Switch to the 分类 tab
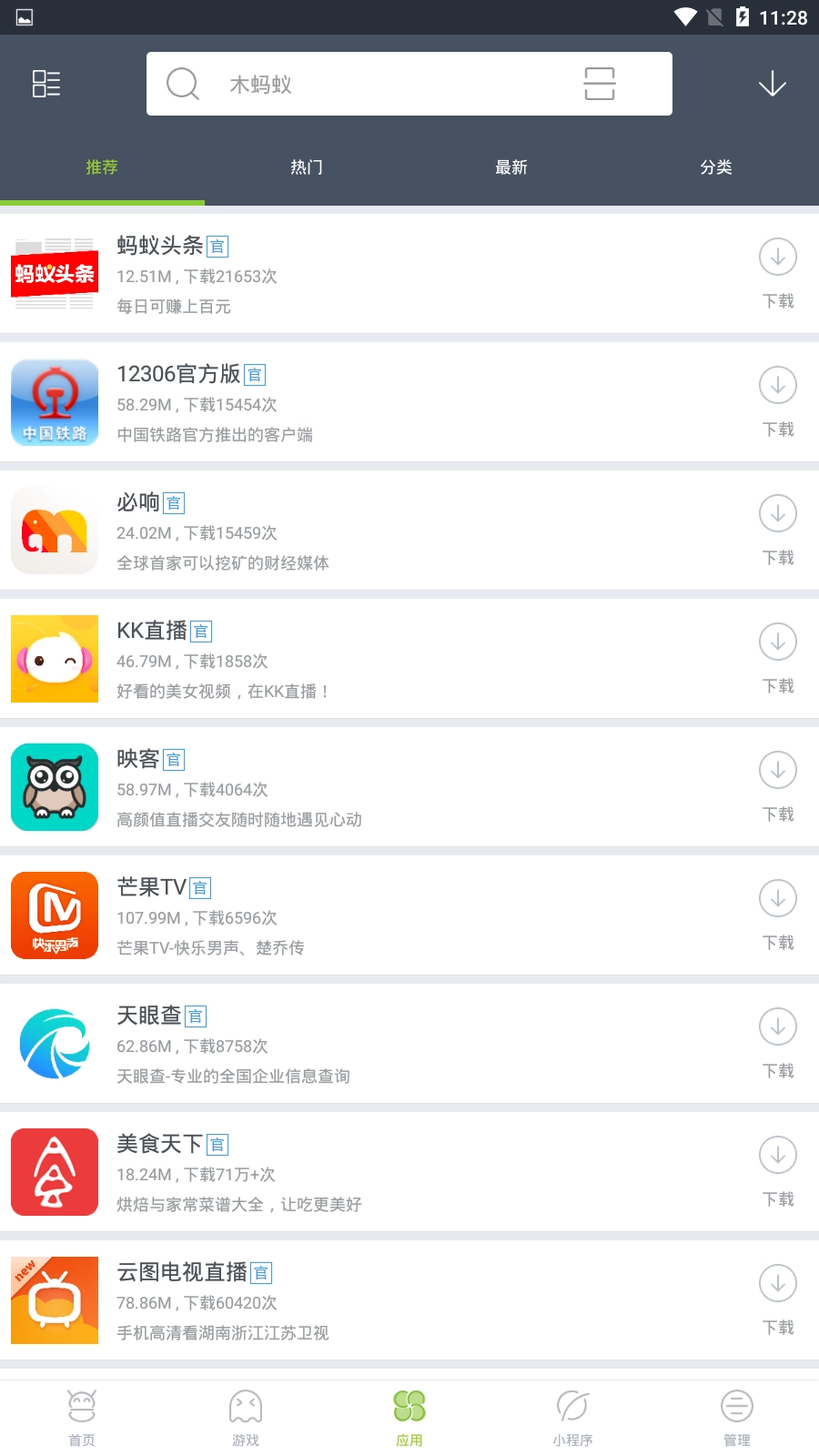The height and width of the screenshot is (1456, 819). (716, 167)
